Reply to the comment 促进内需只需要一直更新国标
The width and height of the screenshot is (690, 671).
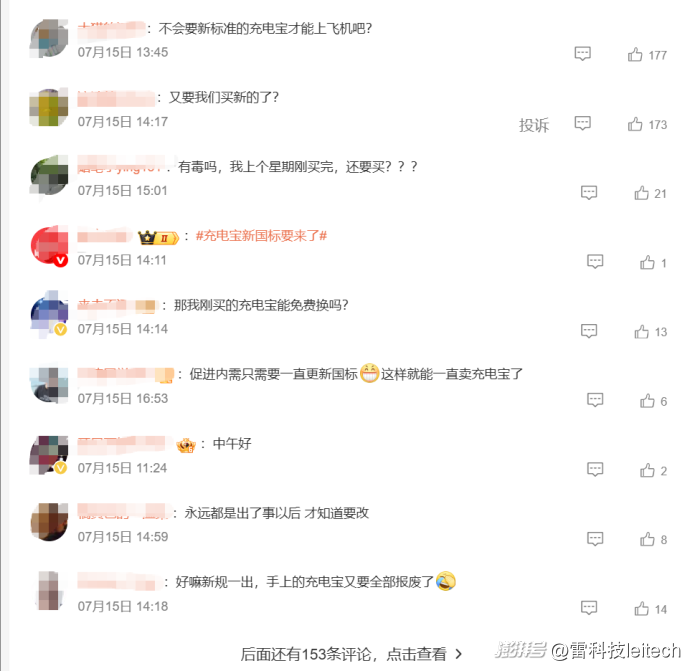pyautogui.click(x=595, y=400)
